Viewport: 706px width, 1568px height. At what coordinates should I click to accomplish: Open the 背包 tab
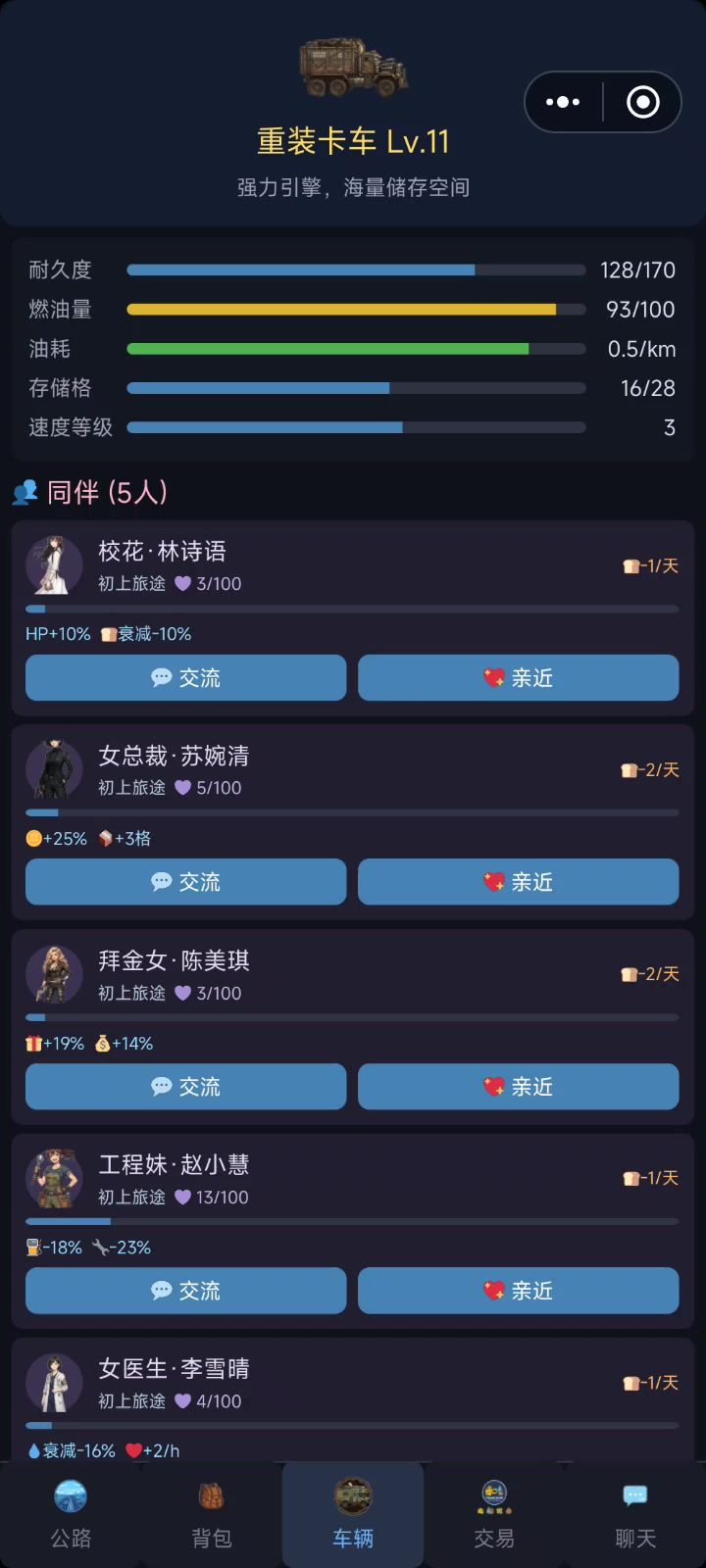pyautogui.click(x=212, y=1514)
